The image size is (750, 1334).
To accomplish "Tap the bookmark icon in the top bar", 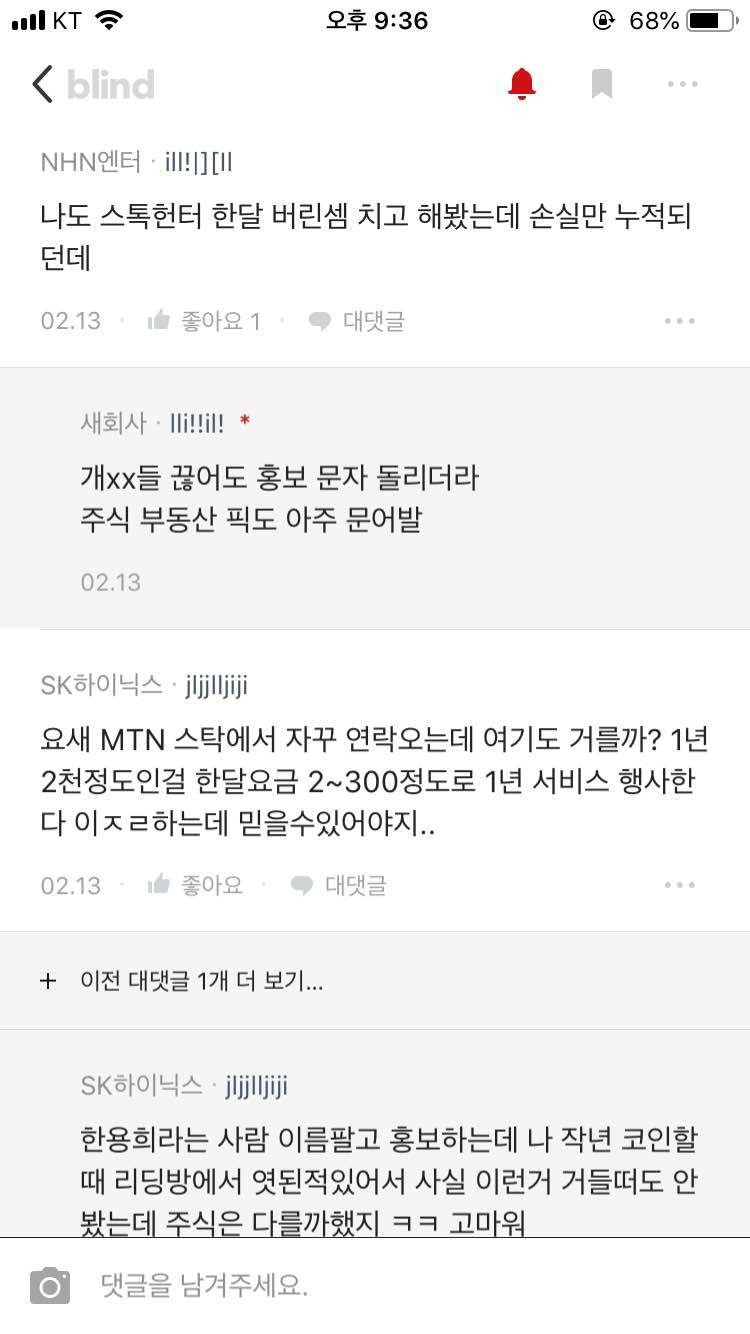I will click(x=601, y=84).
